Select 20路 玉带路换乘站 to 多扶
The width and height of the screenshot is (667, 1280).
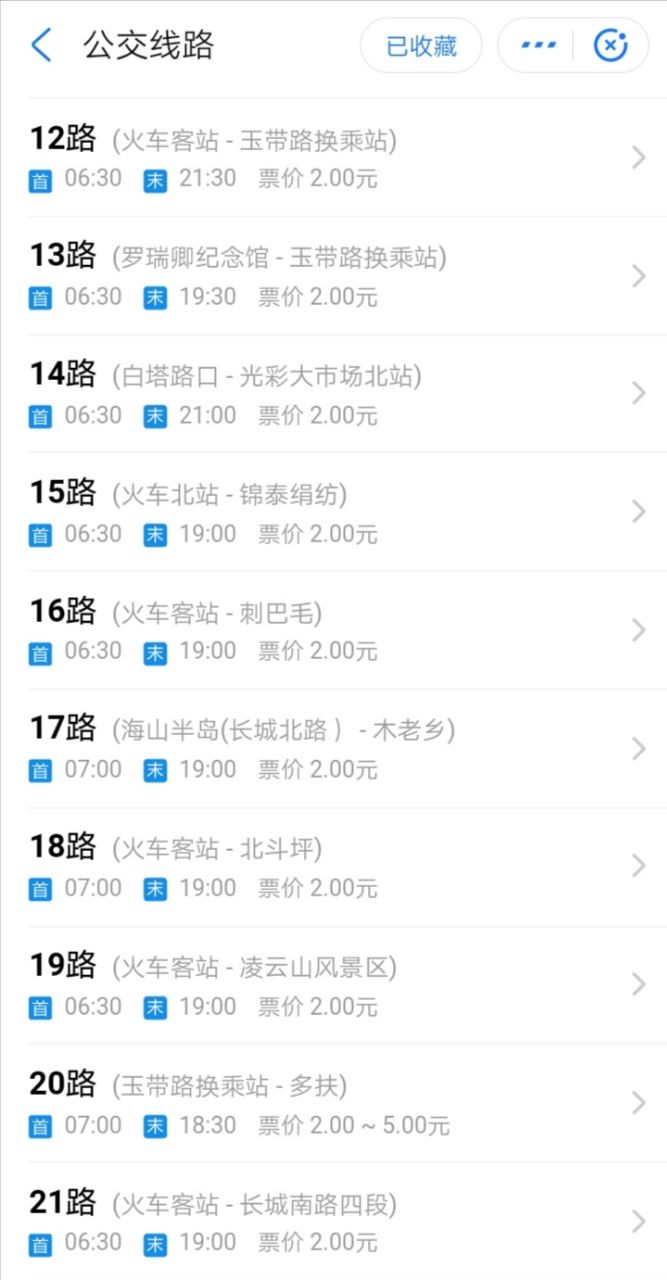click(x=333, y=1103)
